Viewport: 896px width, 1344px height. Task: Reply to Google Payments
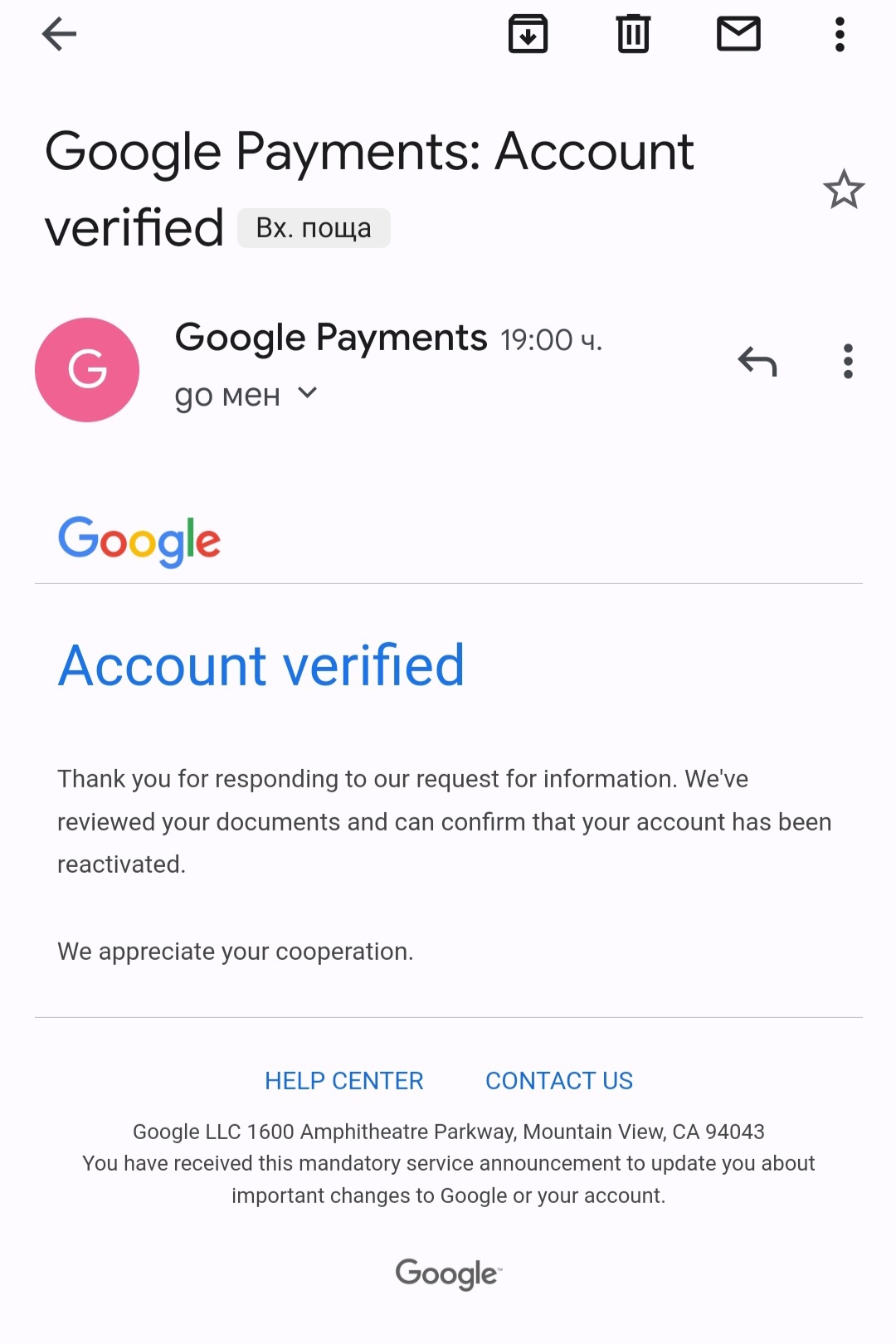(x=757, y=362)
